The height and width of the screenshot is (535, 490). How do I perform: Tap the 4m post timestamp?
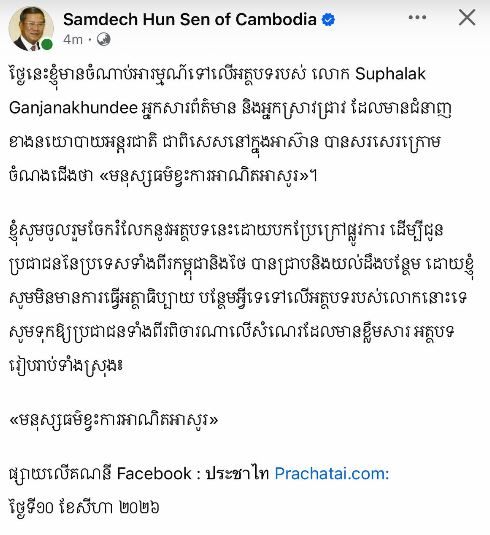tap(73, 40)
